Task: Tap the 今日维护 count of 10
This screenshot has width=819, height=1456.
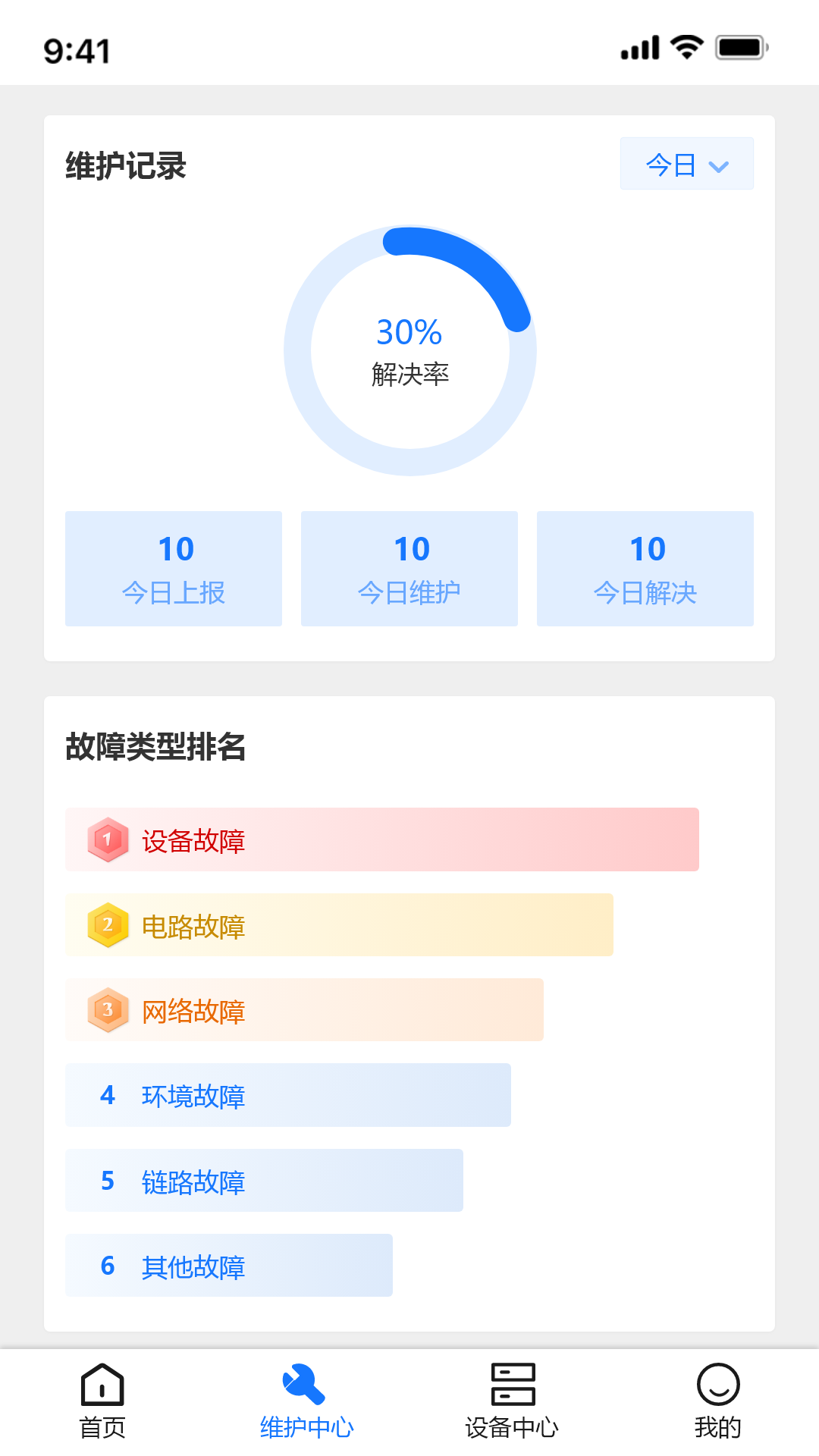Action: tap(409, 548)
